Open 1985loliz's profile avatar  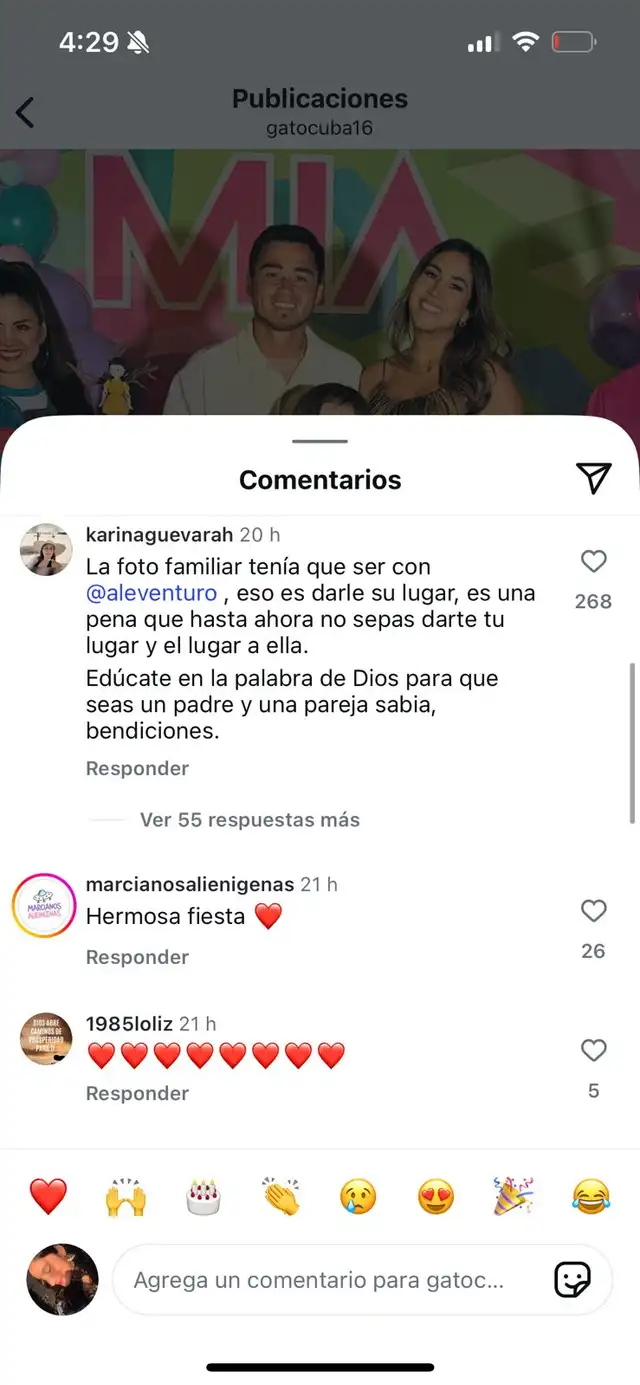click(46, 1038)
